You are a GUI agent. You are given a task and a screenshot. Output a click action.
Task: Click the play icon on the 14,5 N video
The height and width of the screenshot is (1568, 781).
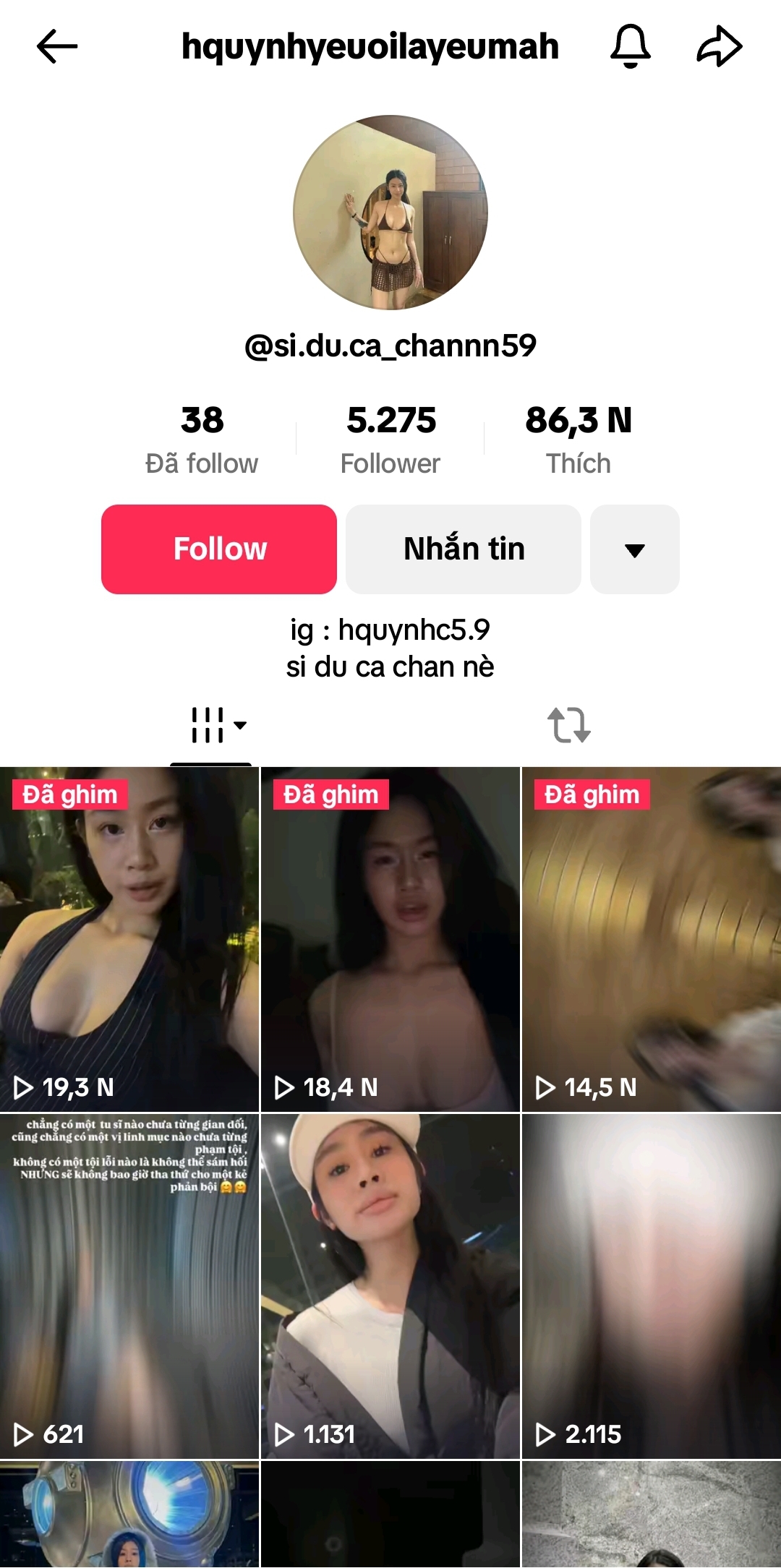pos(546,1087)
